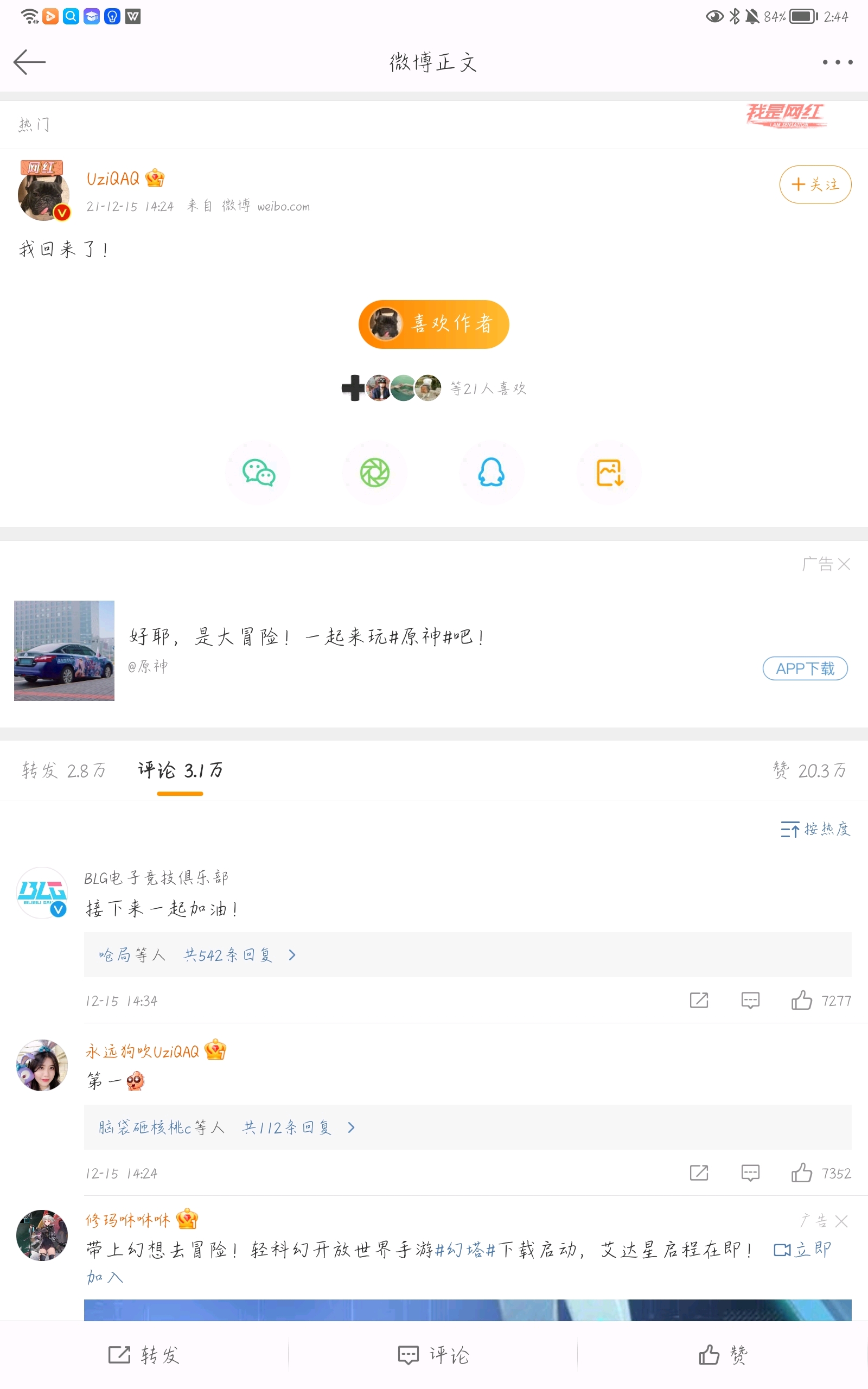Switch to the 转发 2.8万 tab
Viewport: 868px width, 1389px height.
(x=63, y=770)
